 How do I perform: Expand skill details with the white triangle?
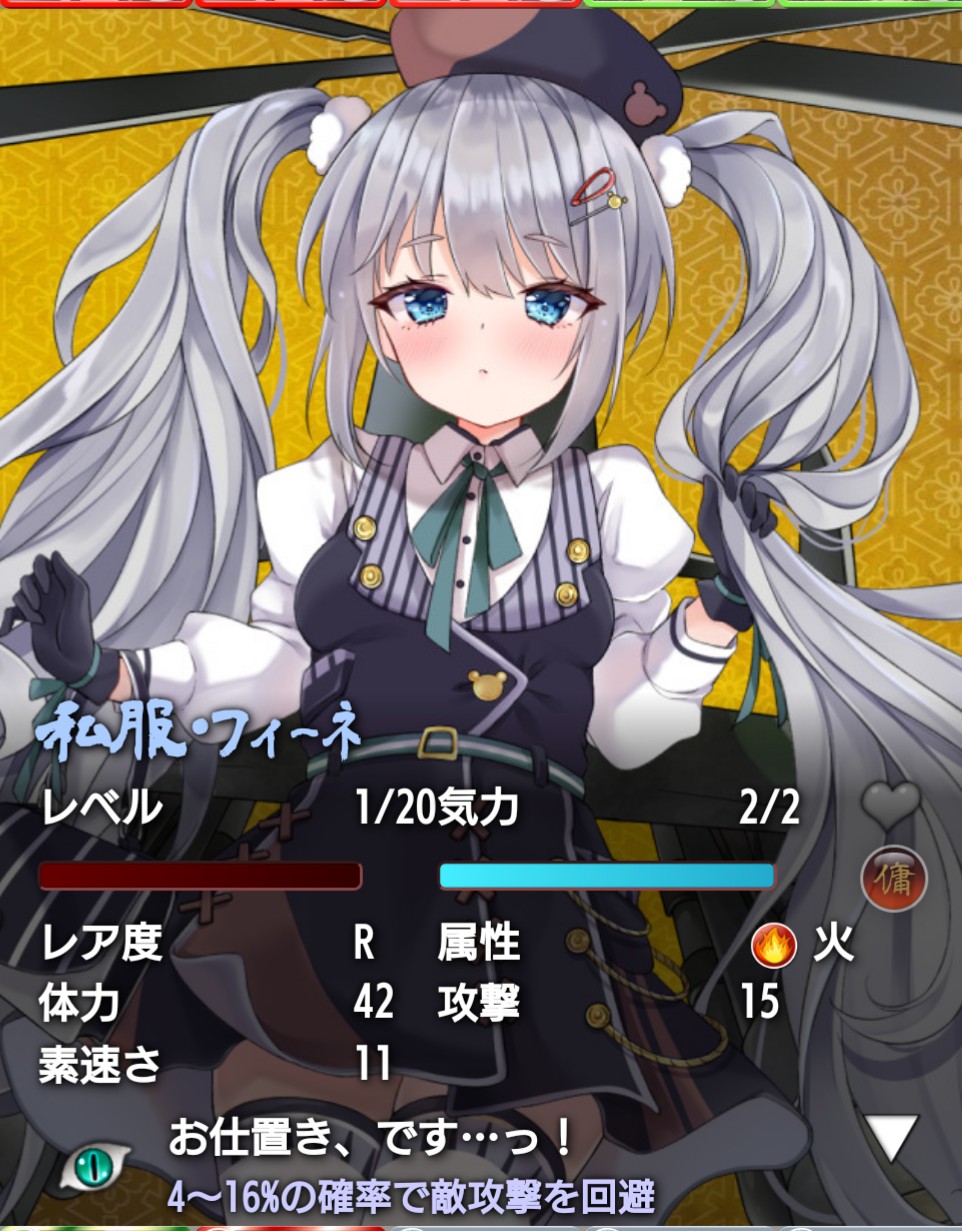[x=890, y=1138]
